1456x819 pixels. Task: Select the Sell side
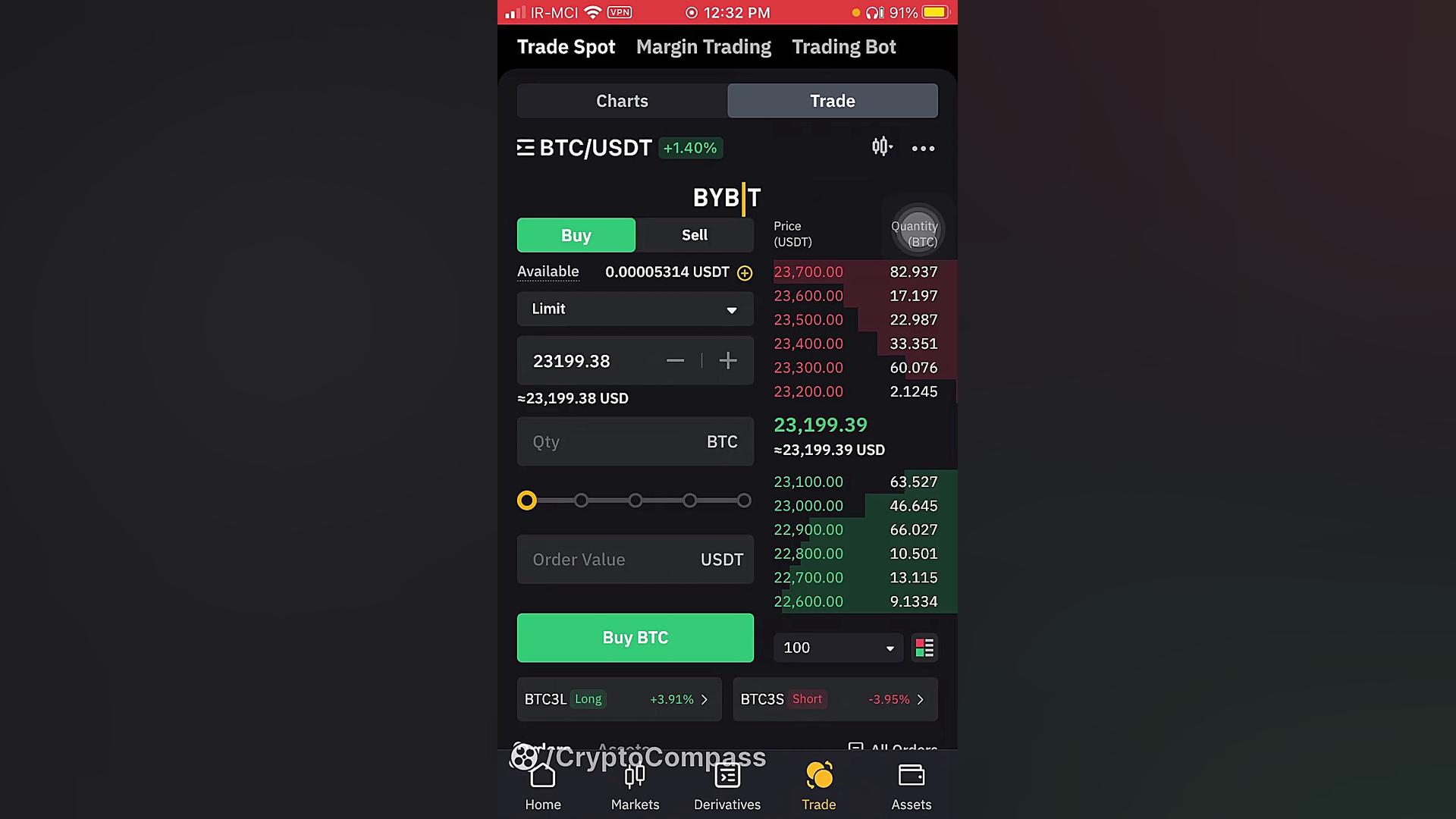(x=694, y=235)
